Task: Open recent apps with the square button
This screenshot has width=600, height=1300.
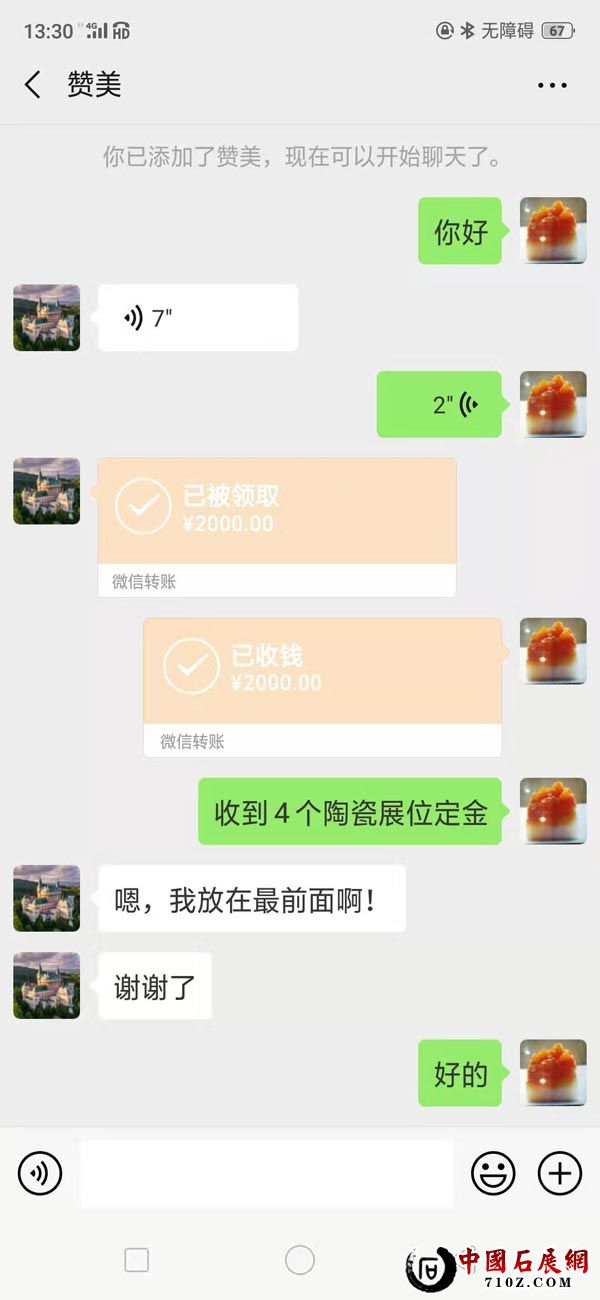Action: pyautogui.click(x=136, y=1260)
